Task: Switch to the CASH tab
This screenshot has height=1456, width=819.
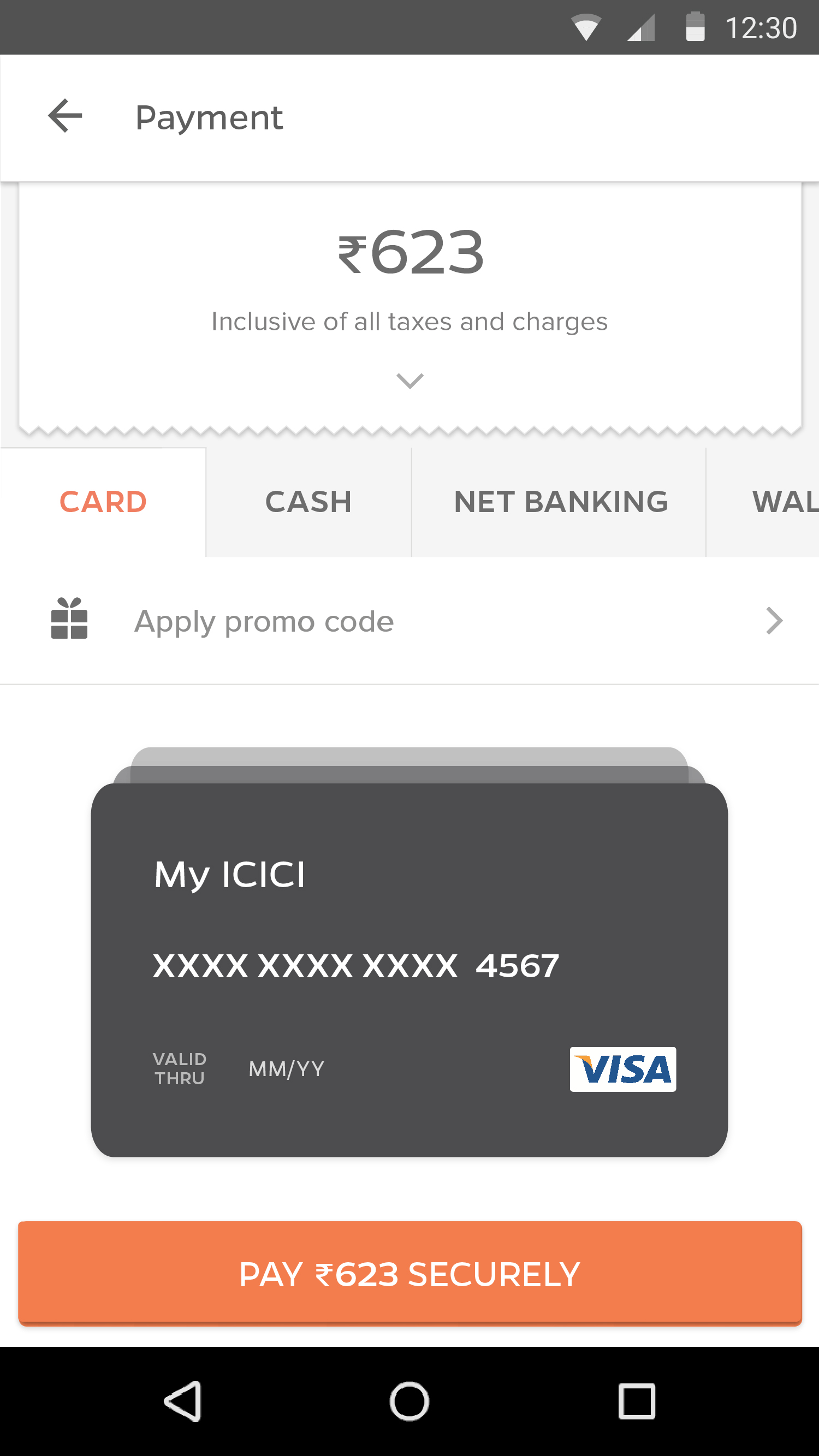Action: click(x=308, y=502)
